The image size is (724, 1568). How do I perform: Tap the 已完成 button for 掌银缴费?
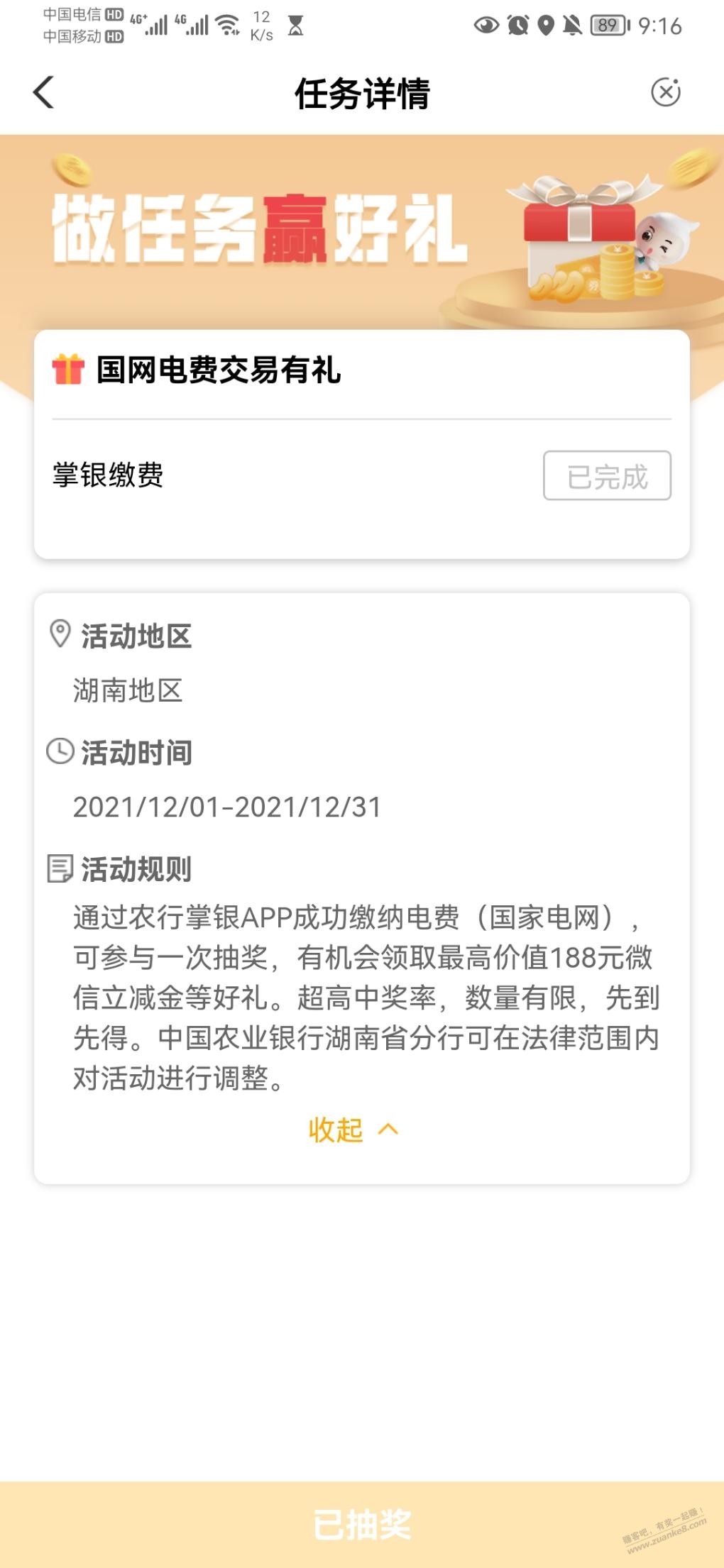pyautogui.click(x=607, y=475)
